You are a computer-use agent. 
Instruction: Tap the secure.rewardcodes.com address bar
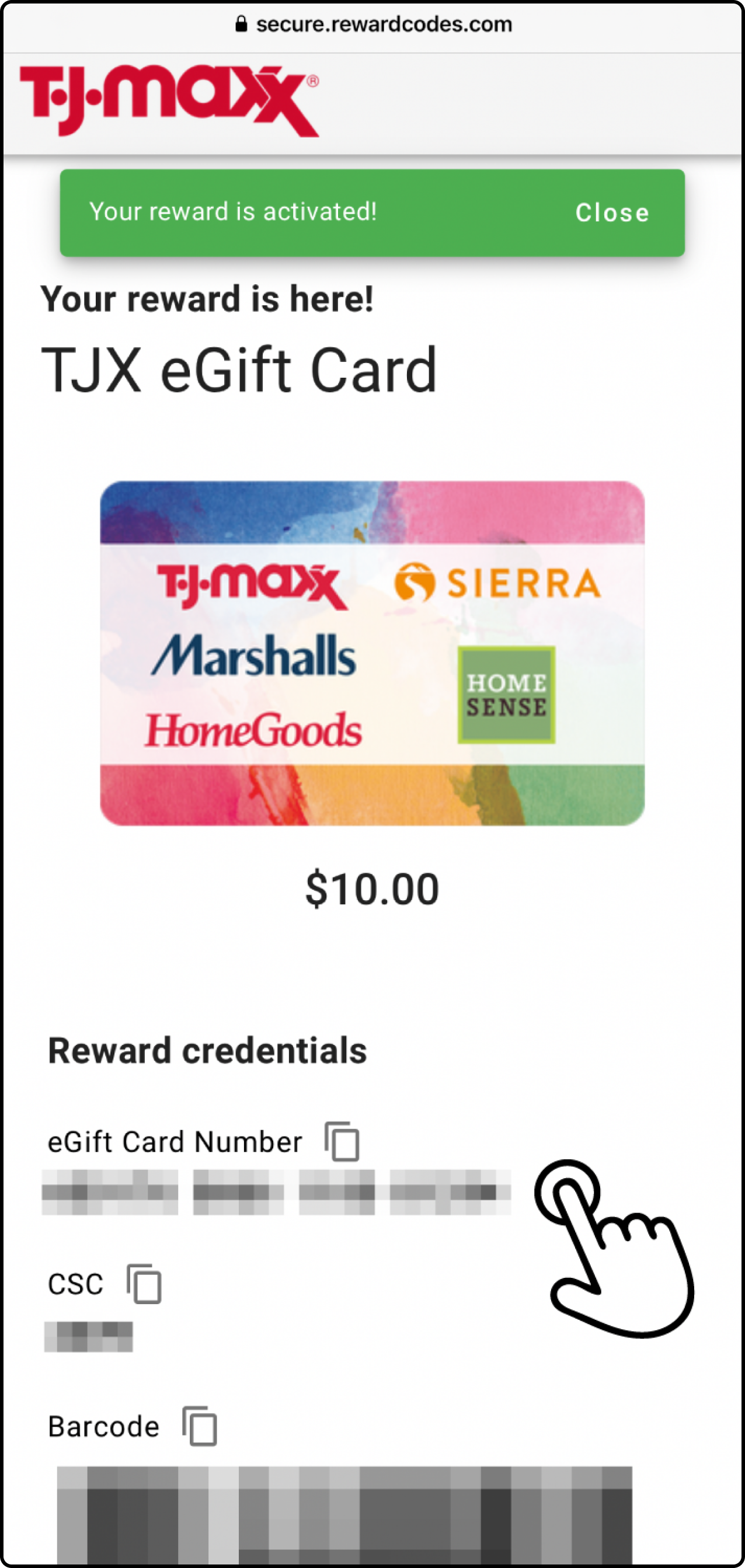coord(372,25)
